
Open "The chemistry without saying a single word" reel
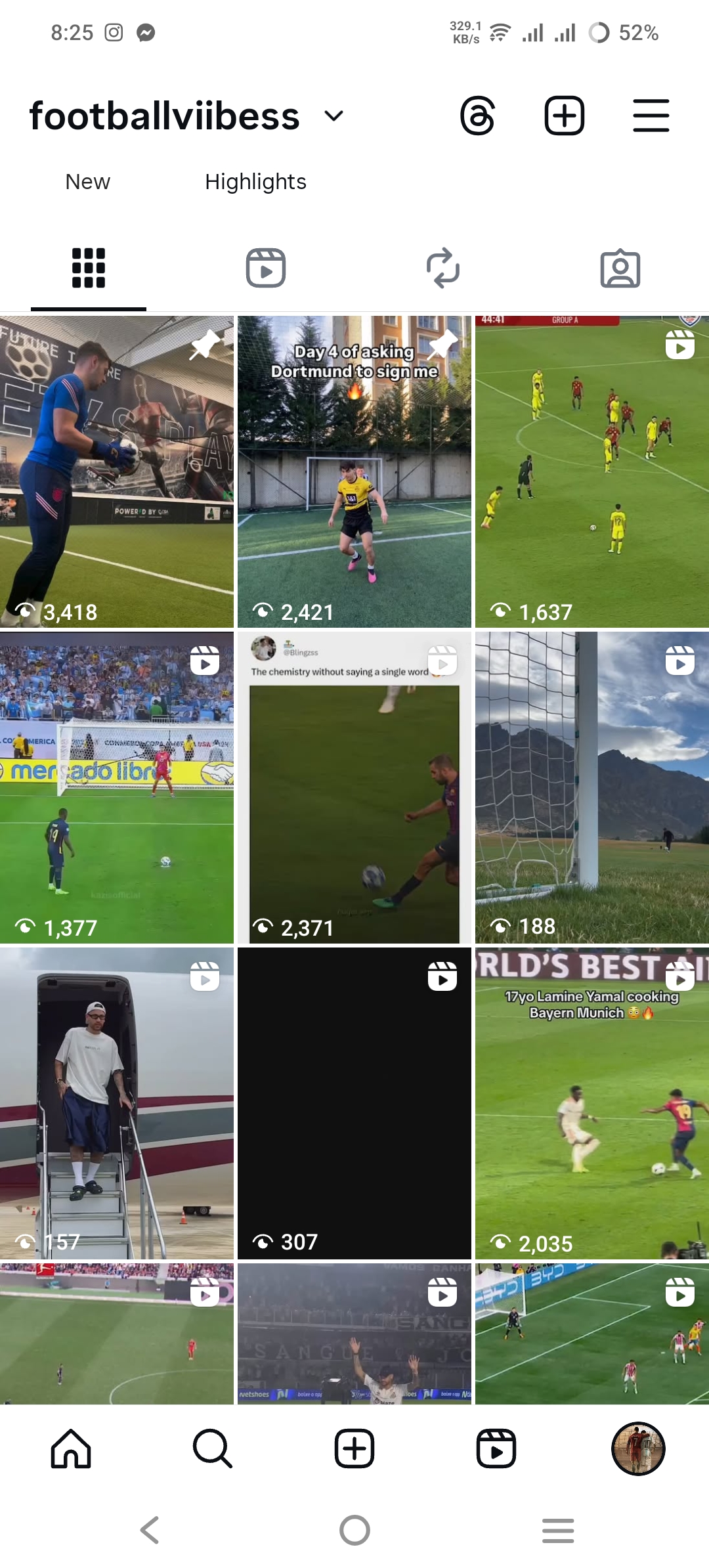354,787
